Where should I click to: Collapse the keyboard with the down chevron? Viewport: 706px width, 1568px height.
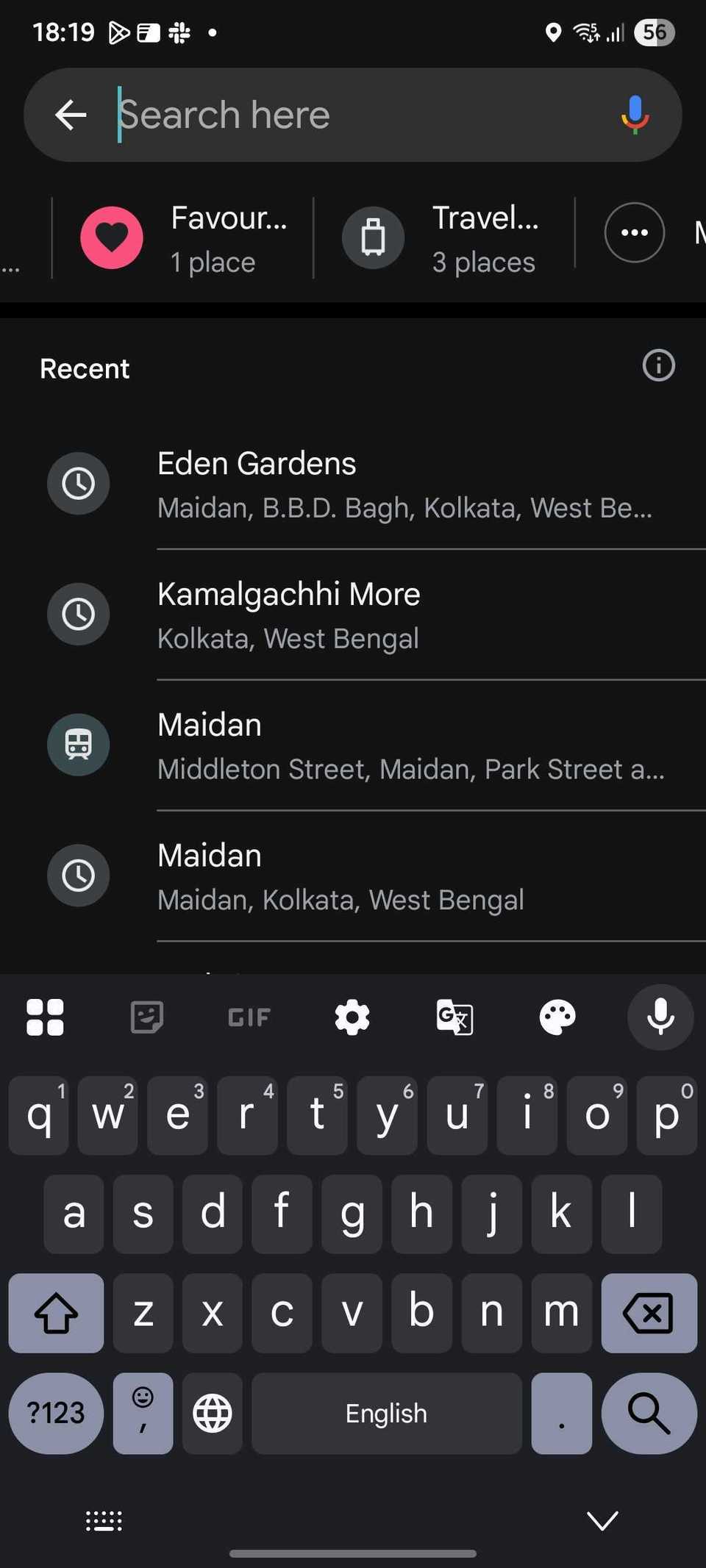(602, 1520)
